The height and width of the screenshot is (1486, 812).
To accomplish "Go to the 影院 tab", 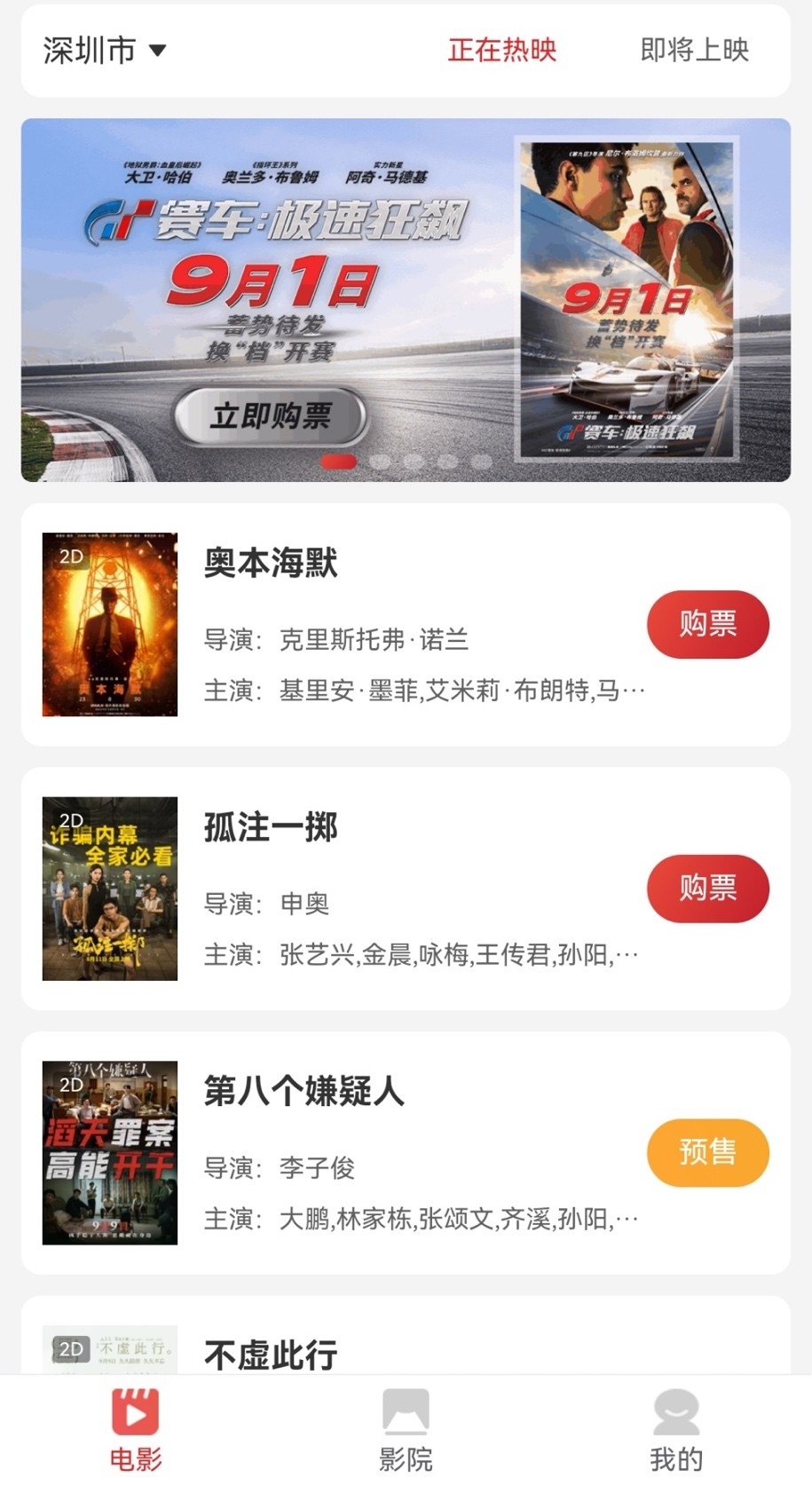I will point(406,1430).
